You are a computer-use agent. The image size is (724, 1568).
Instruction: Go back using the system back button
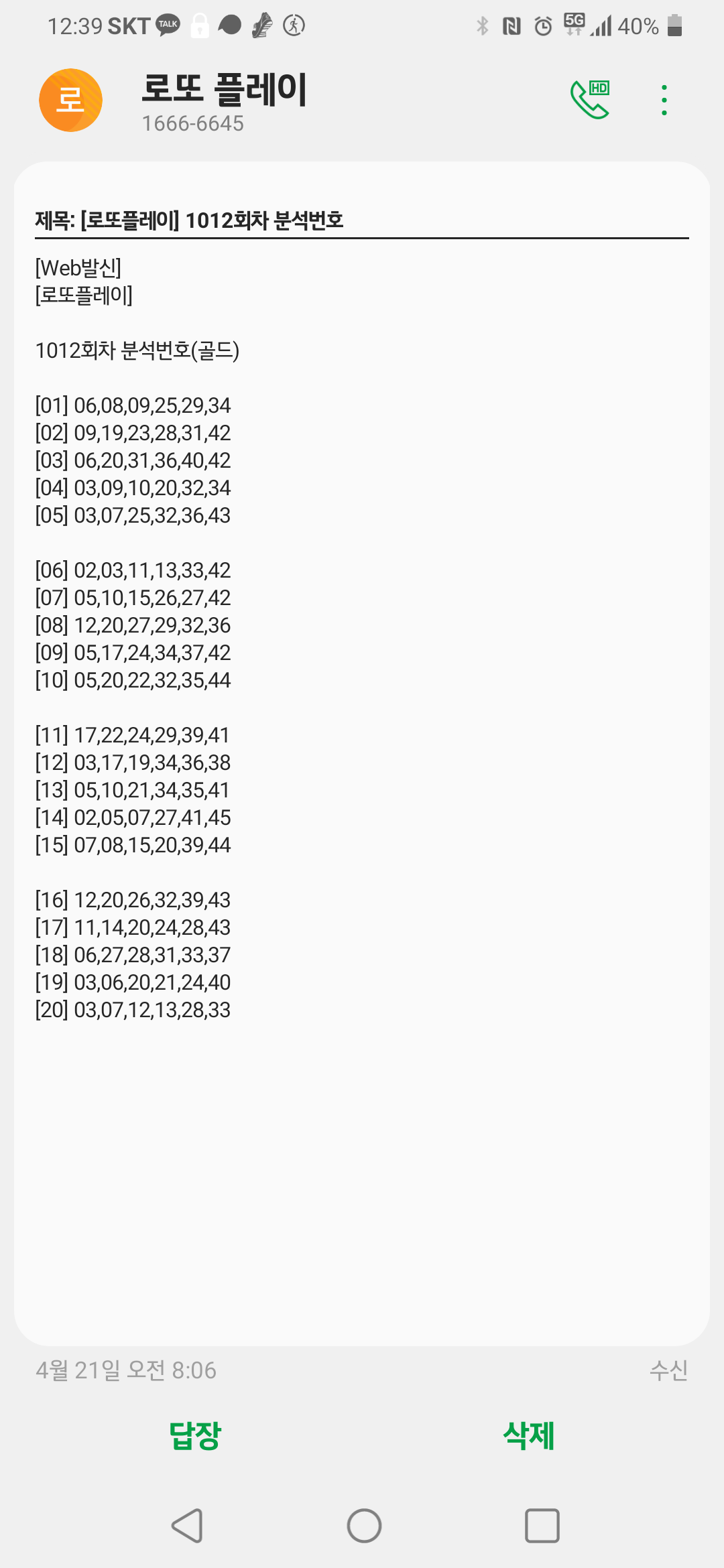click(187, 1526)
